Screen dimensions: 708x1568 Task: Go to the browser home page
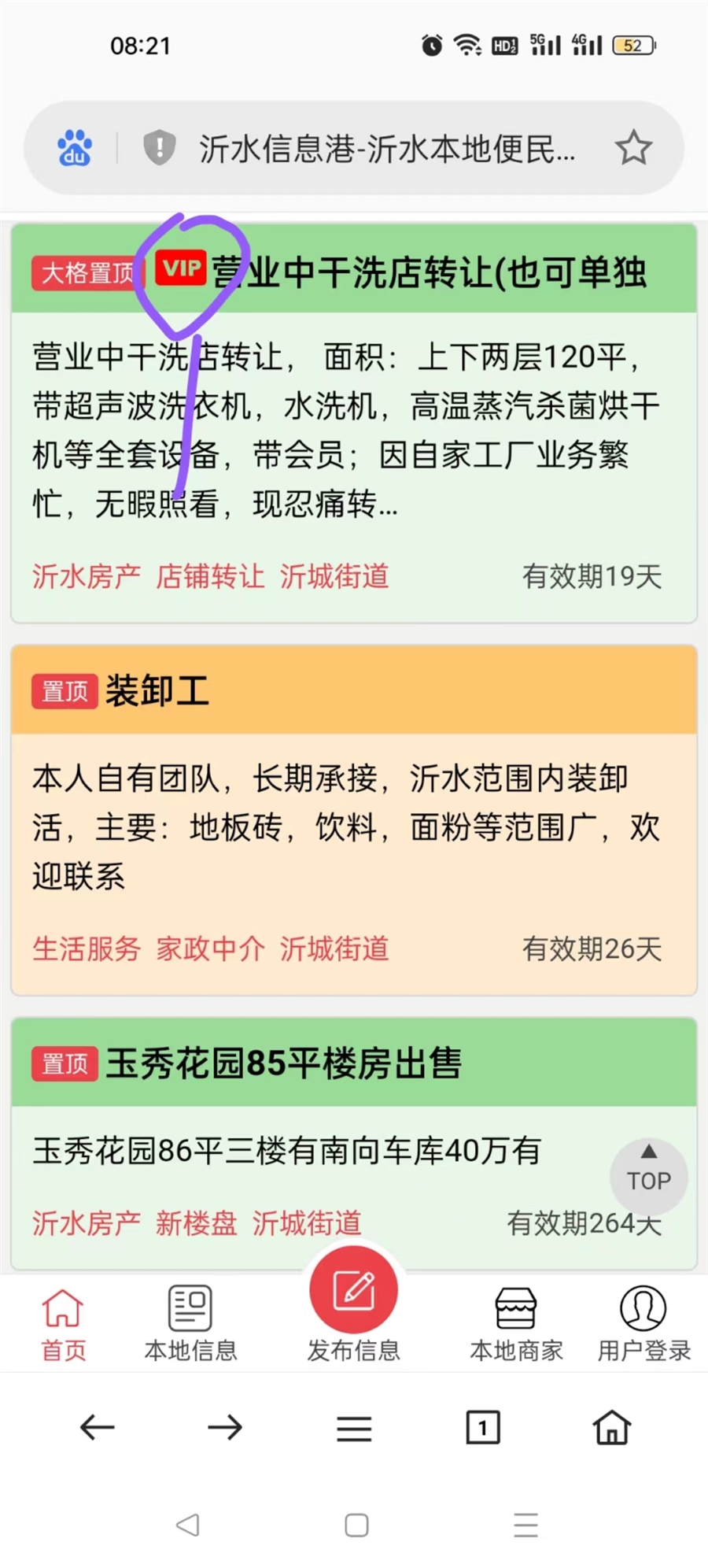tap(611, 1427)
